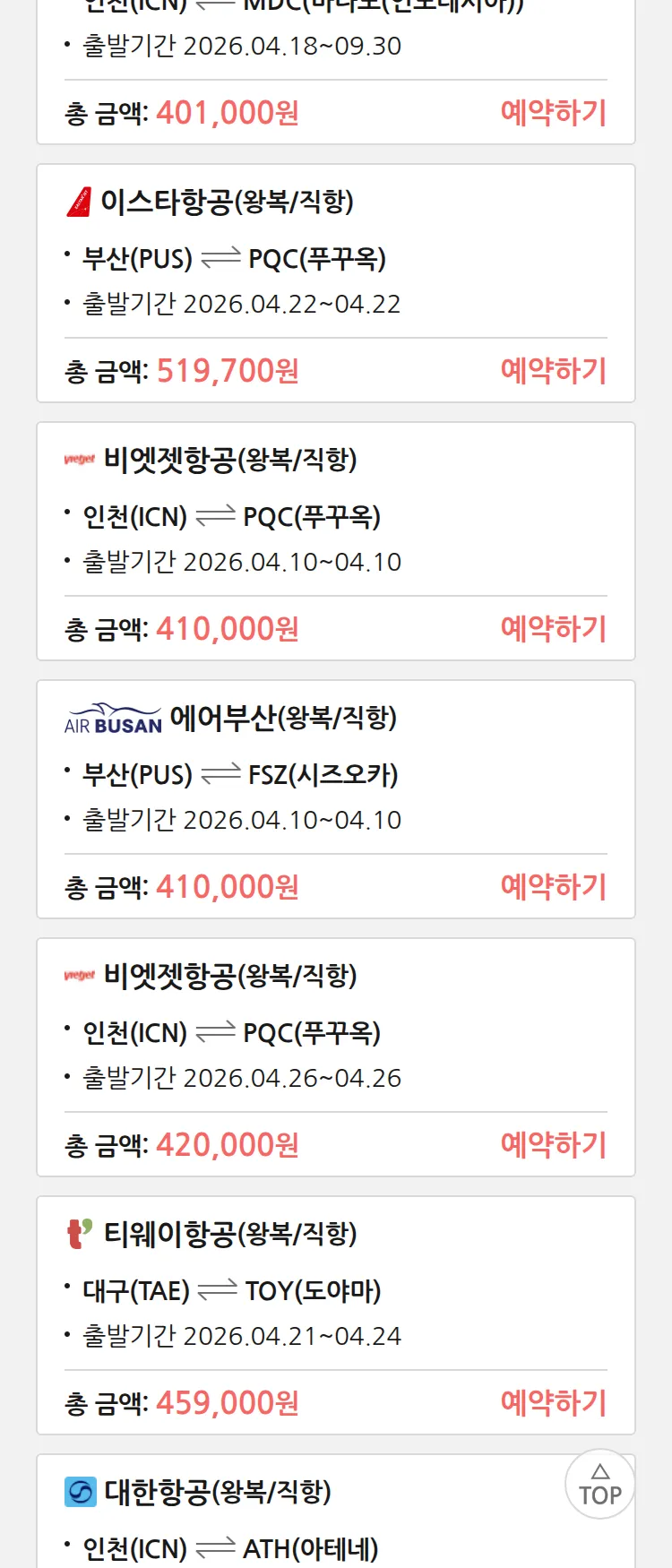The height and width of the screenshot is (1568, 672).
Task: Book the 에어부산 Busan to Shizuoka flight
Action: (553, 887)
